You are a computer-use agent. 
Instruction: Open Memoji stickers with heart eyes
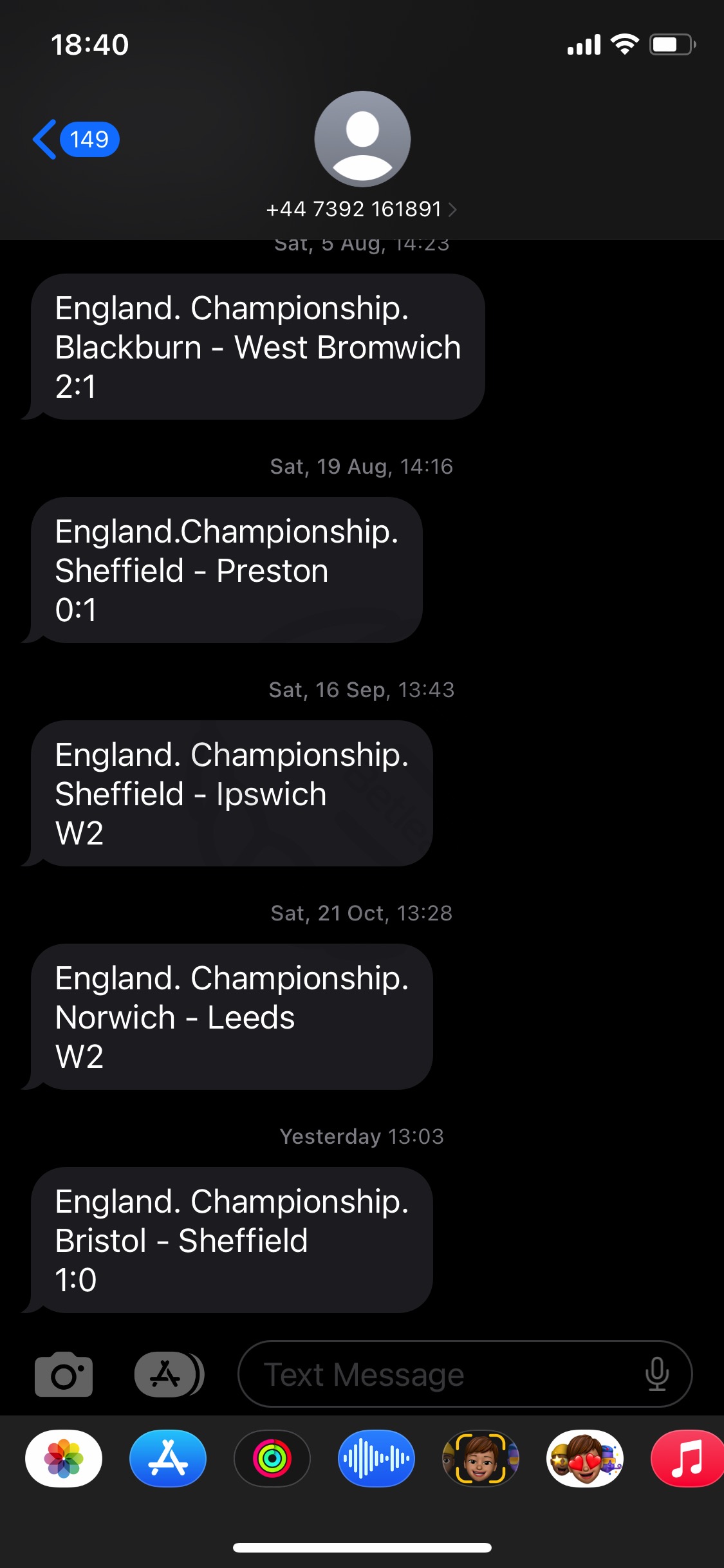pos(585,1459)
